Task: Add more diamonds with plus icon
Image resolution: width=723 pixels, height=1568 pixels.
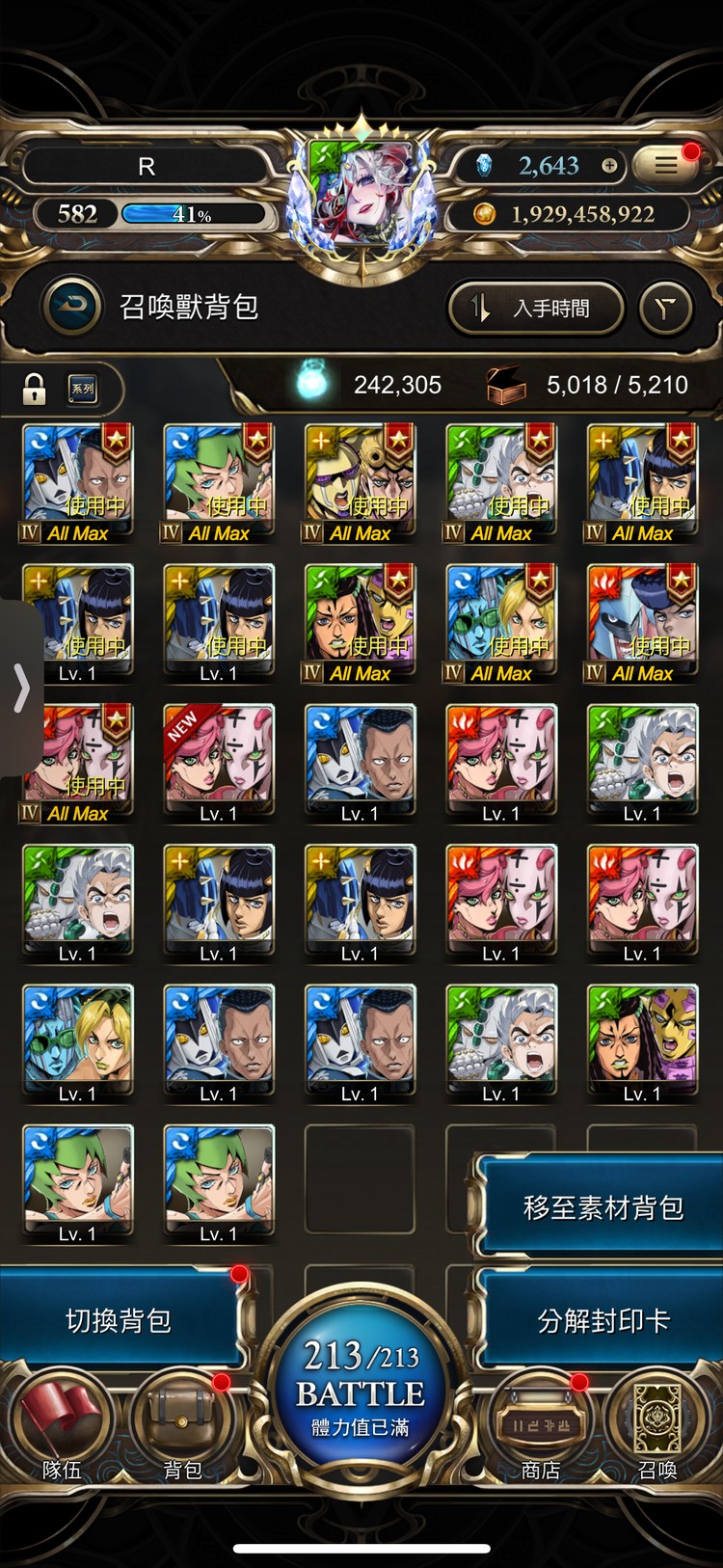Action: 609,166
